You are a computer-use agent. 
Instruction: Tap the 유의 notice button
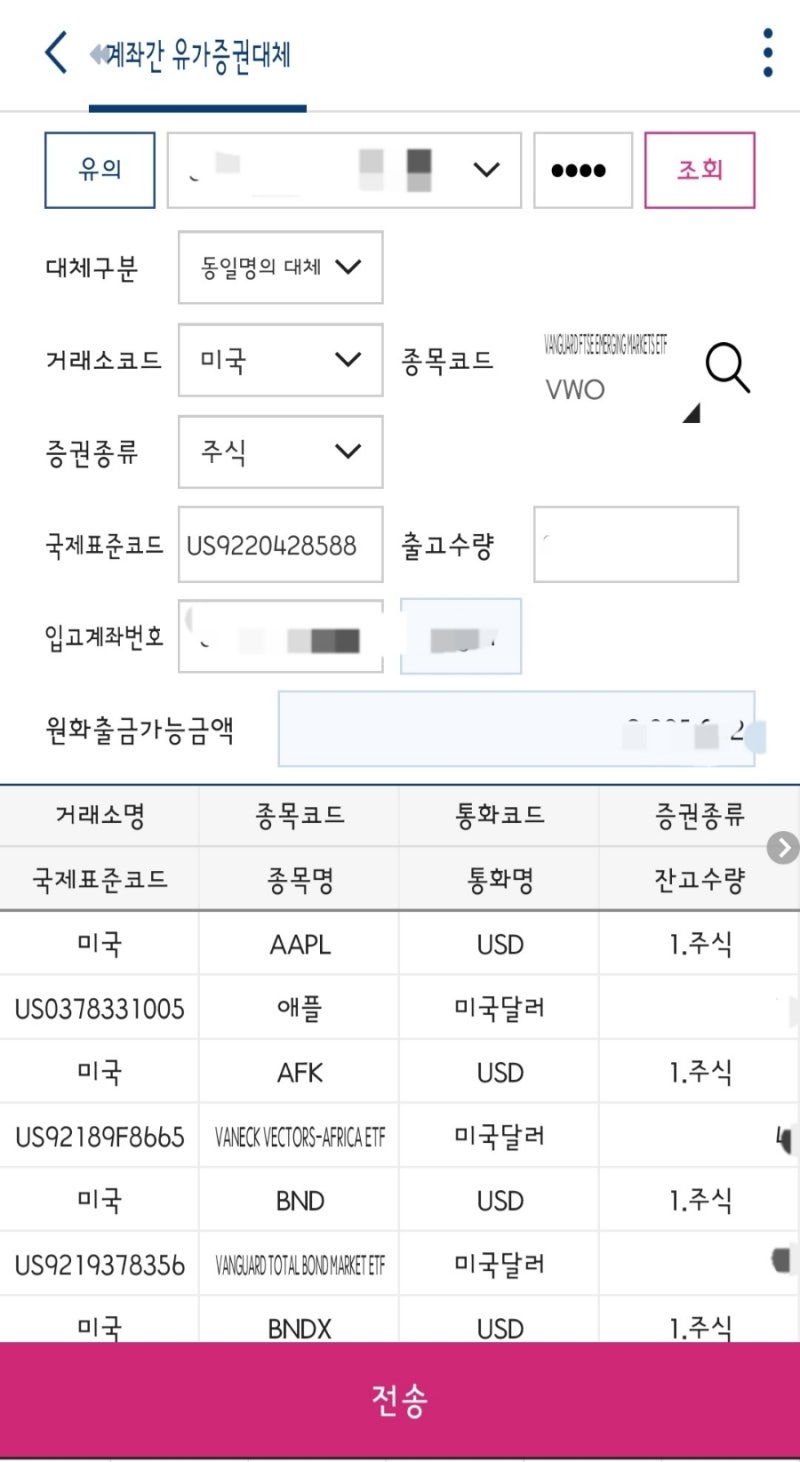[x=99, y=170]
